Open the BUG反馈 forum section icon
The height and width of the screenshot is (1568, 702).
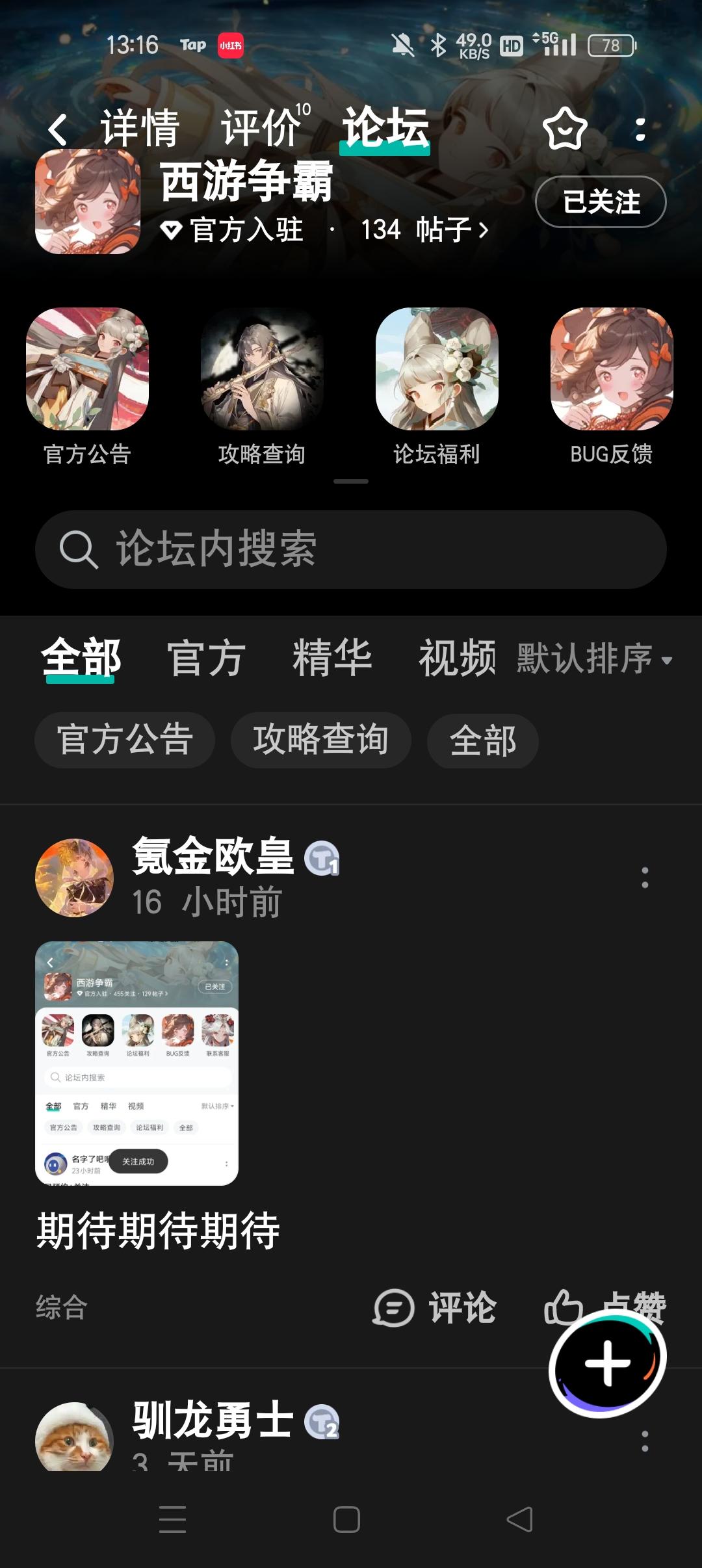[x=612, y=371]
